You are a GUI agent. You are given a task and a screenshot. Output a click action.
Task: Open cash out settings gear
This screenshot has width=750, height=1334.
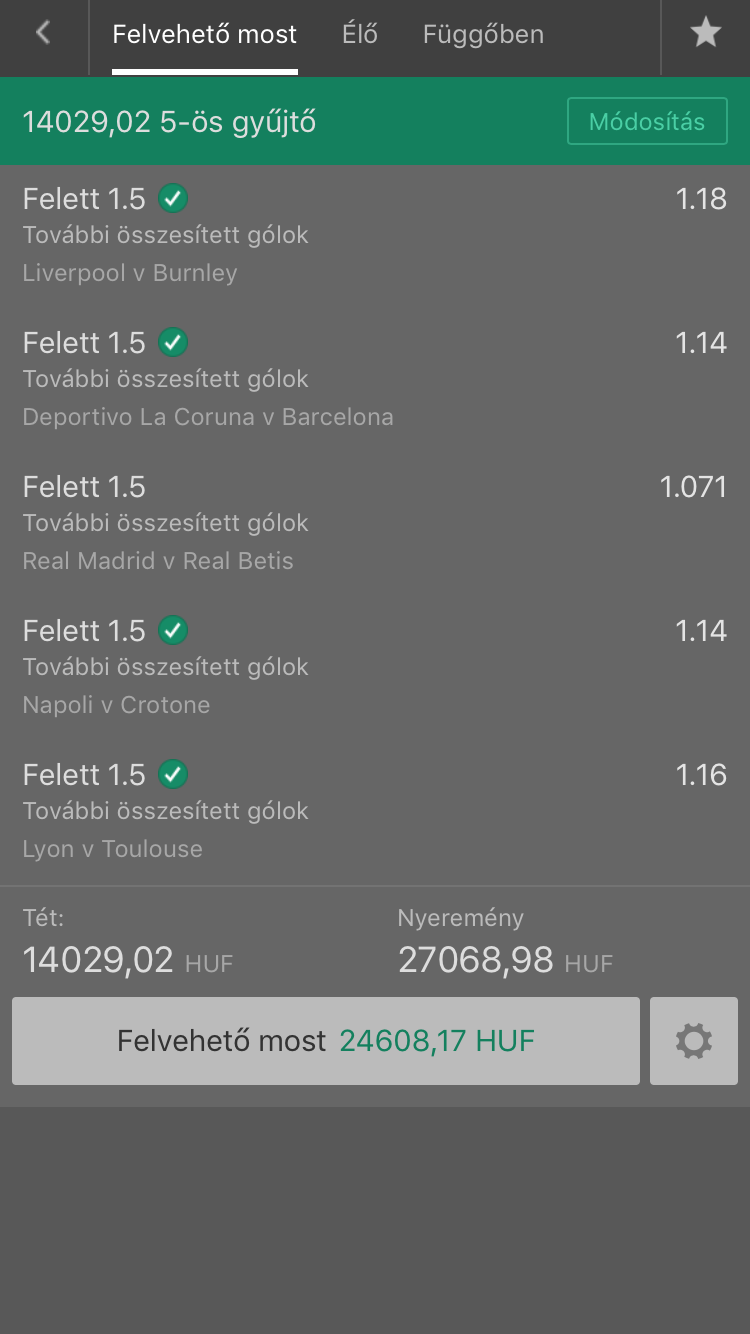[x=693, y=1041]
